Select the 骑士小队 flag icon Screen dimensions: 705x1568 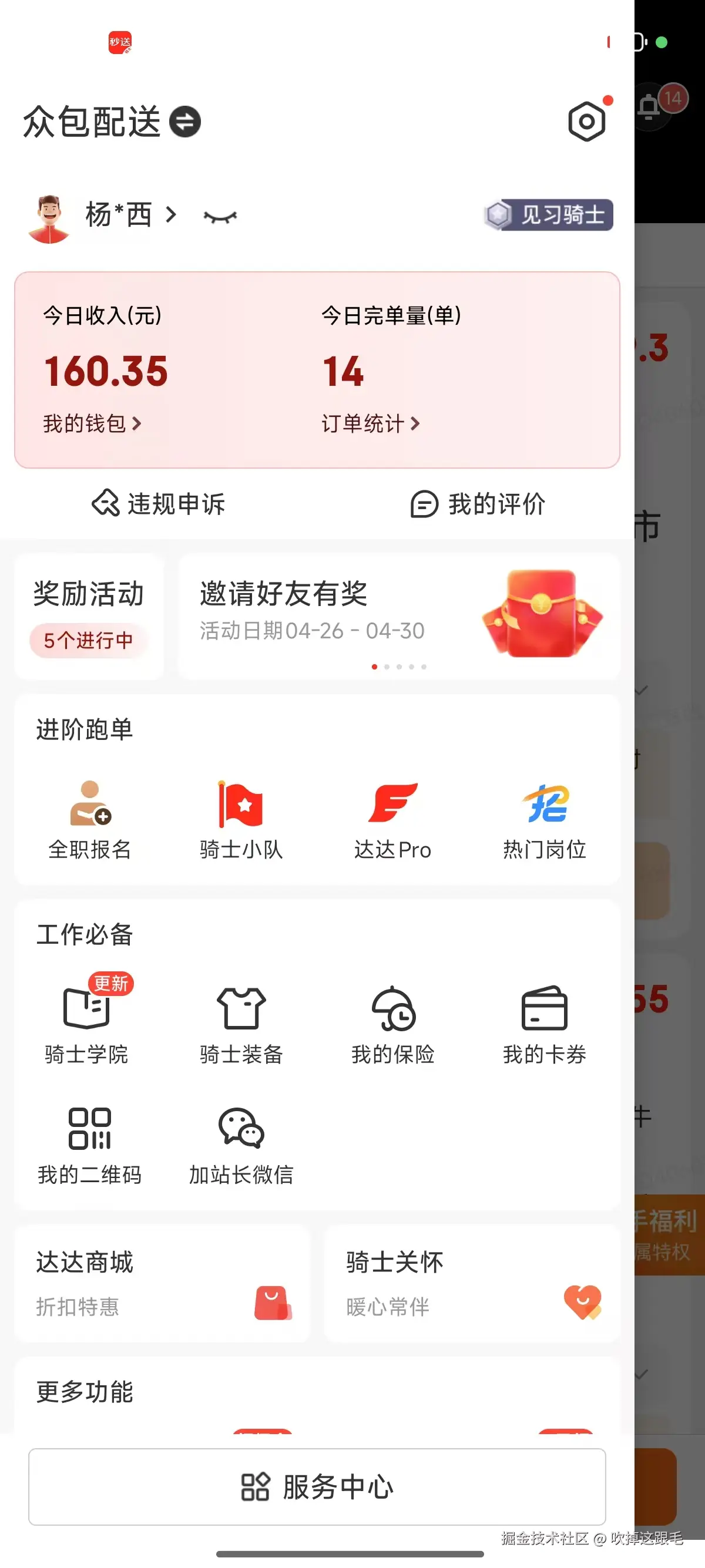(x=240, y=816)
